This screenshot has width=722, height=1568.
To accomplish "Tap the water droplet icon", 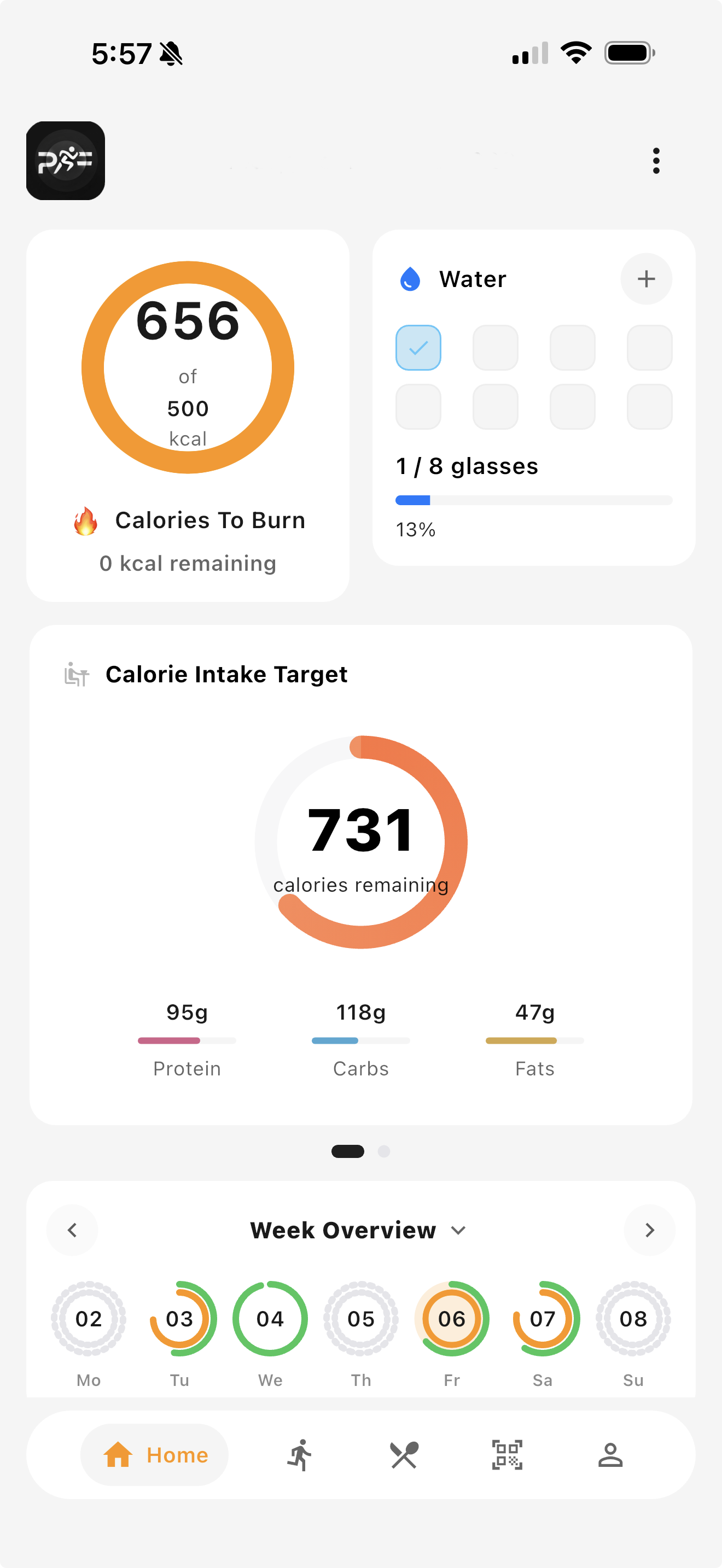I will pos(410,279).
